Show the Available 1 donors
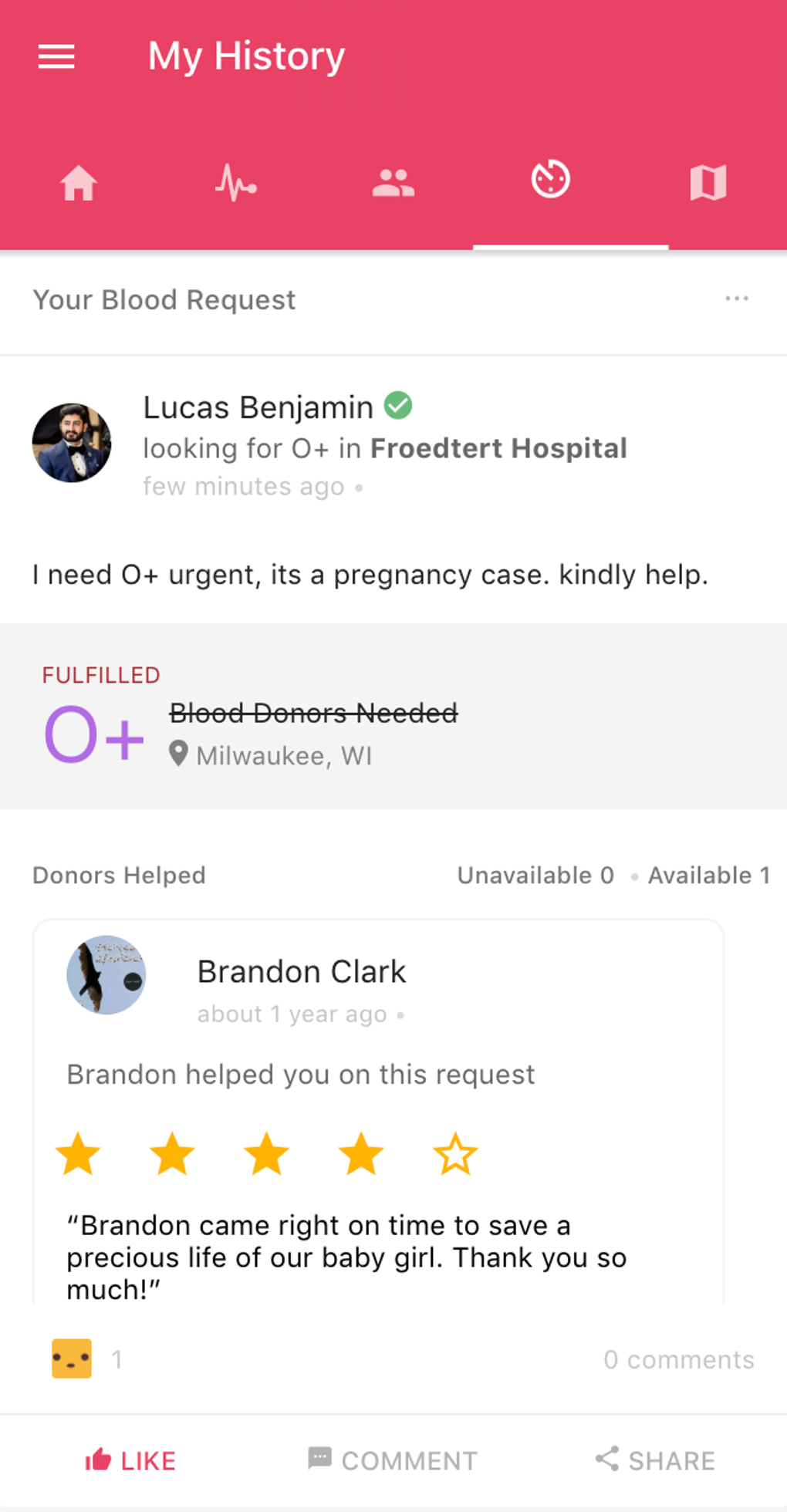This screenshot has height=1512, width=787. point(708,876)
